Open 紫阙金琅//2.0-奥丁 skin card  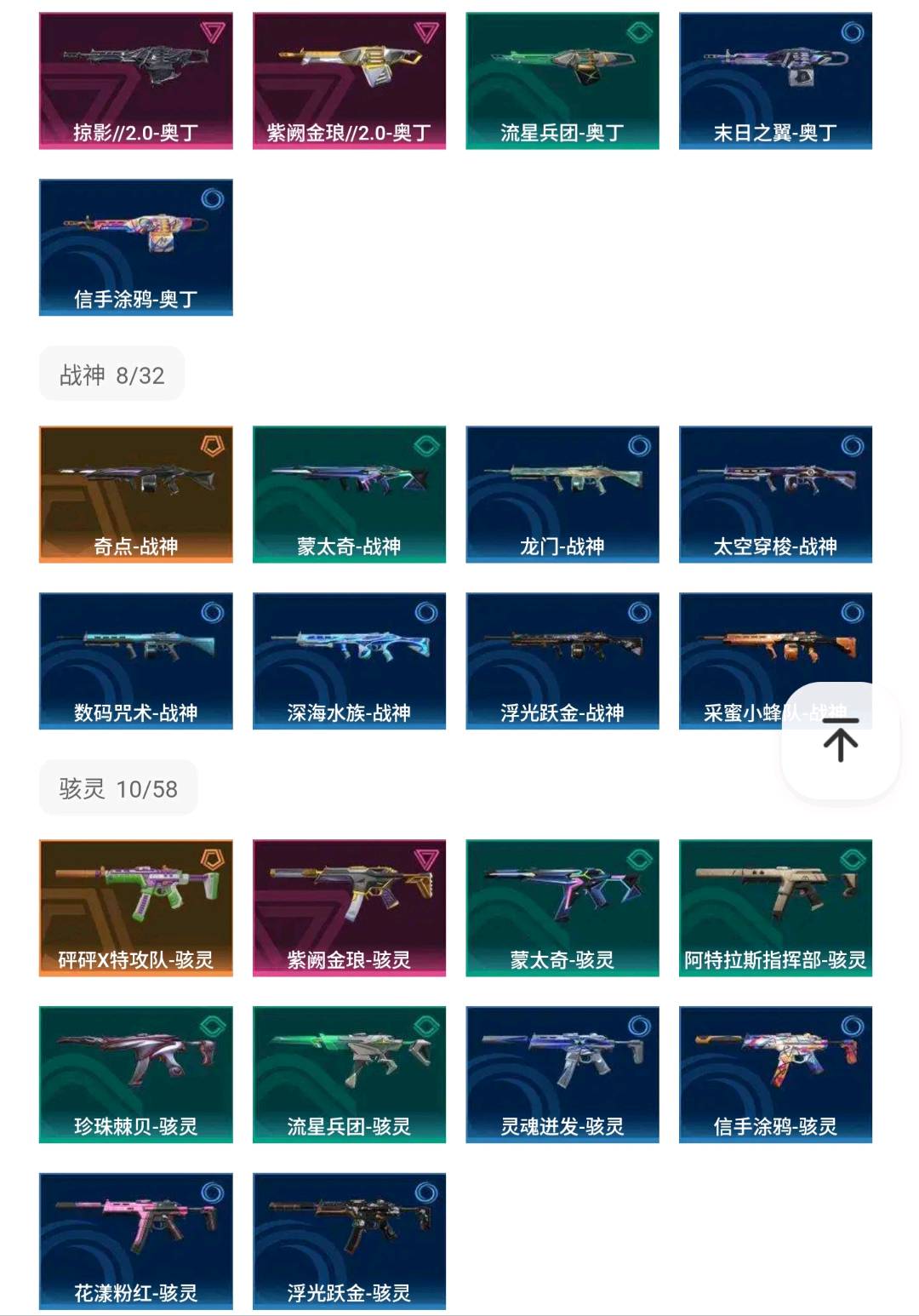click(x=349, y=81)
